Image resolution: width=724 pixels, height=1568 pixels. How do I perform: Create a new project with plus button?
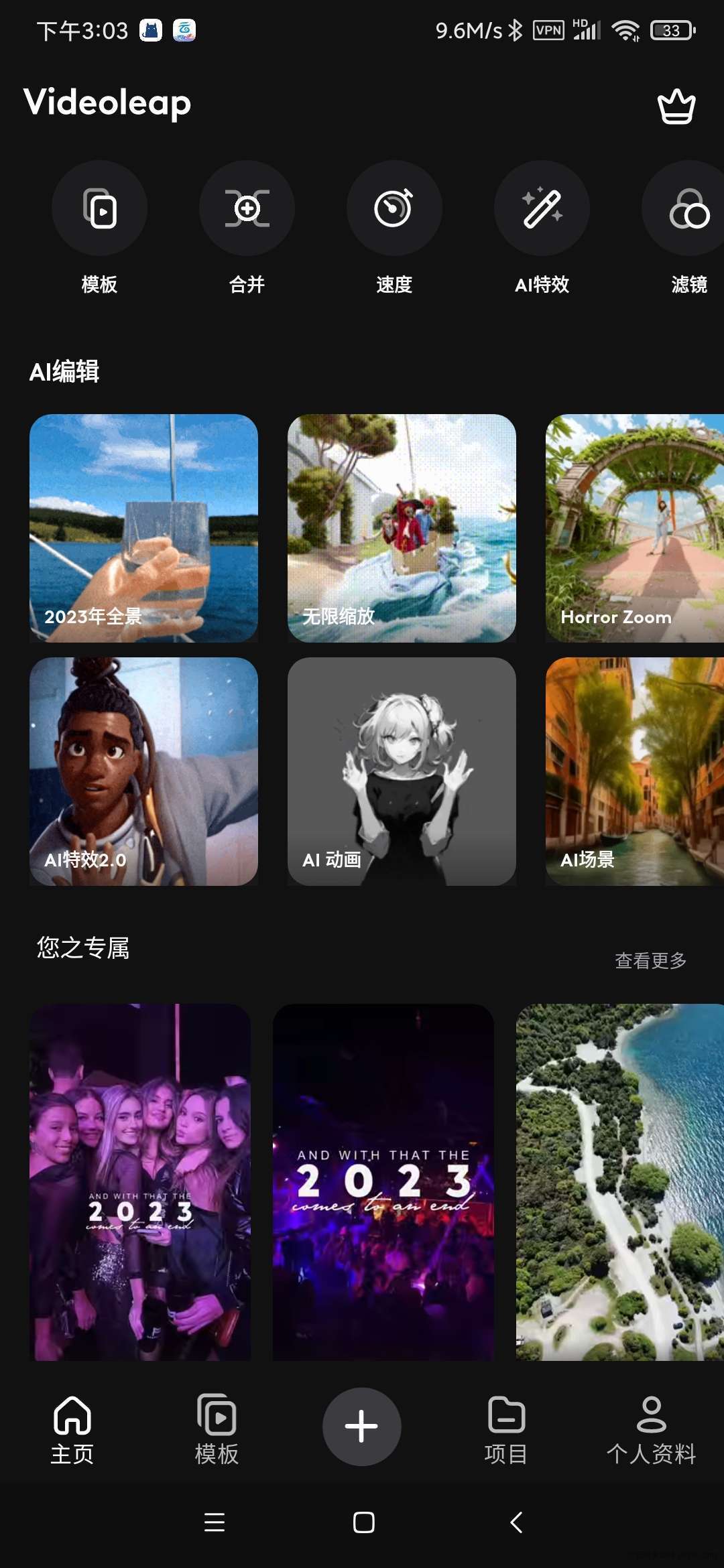coord(362,1426)
